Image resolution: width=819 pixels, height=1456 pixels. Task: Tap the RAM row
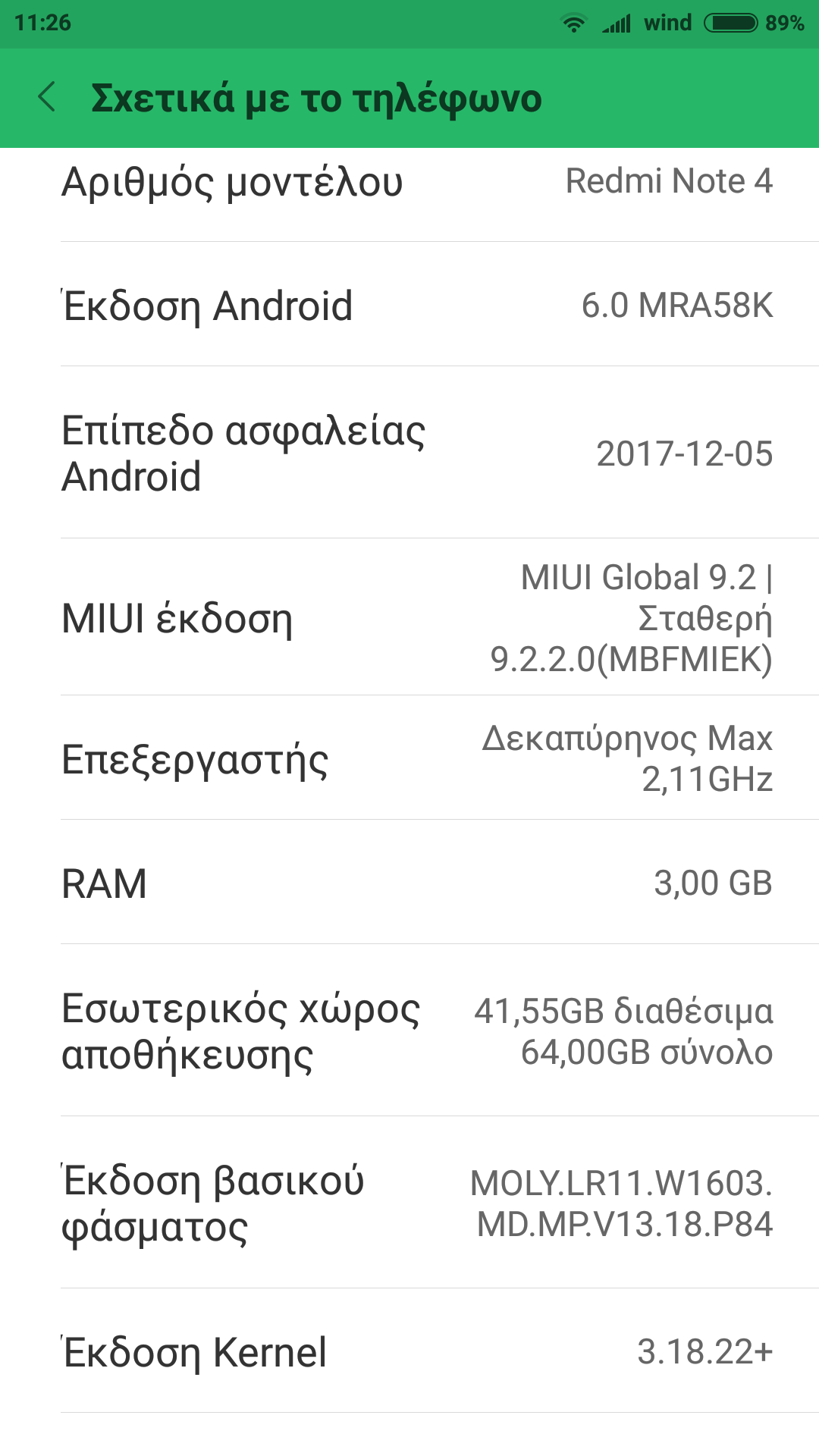click(409, 883)
